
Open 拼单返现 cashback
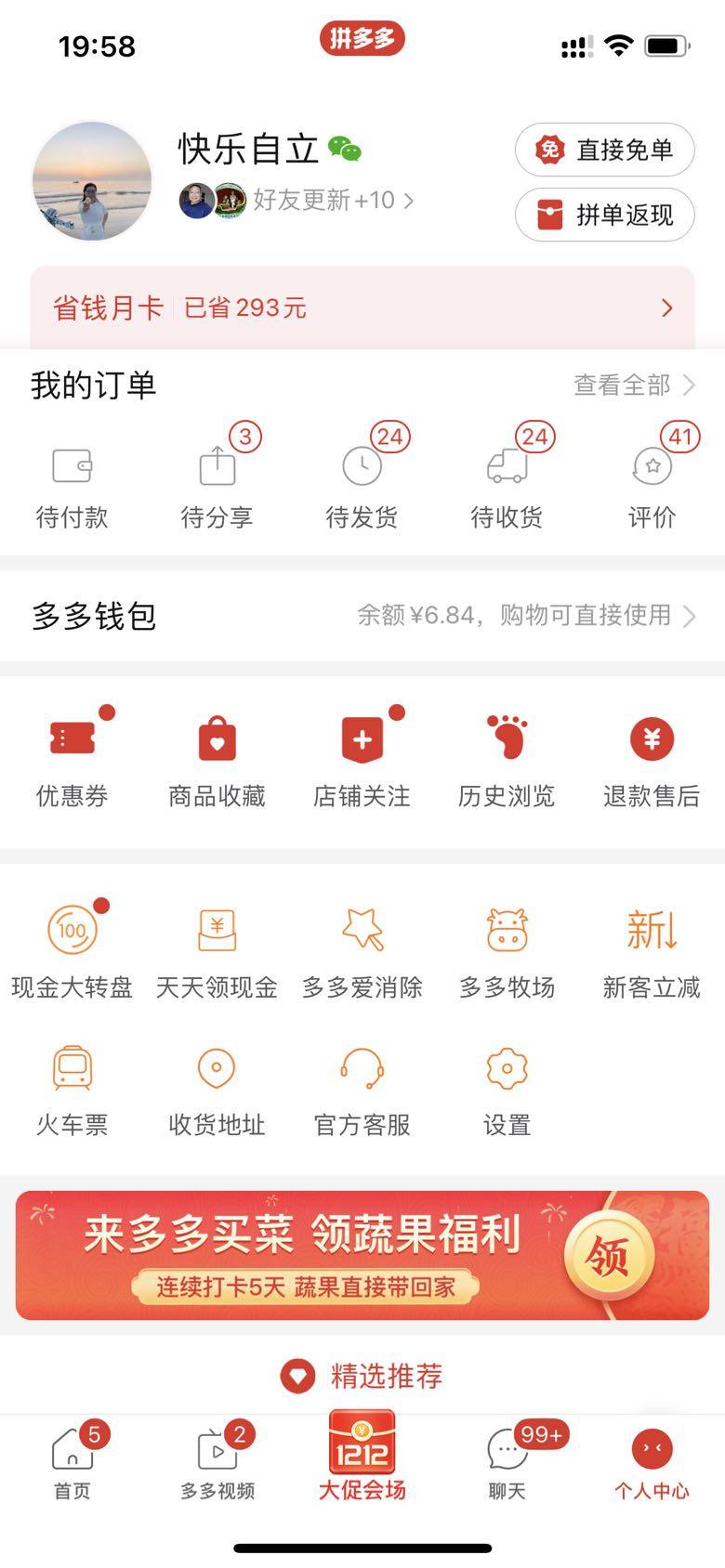[605, 216]
